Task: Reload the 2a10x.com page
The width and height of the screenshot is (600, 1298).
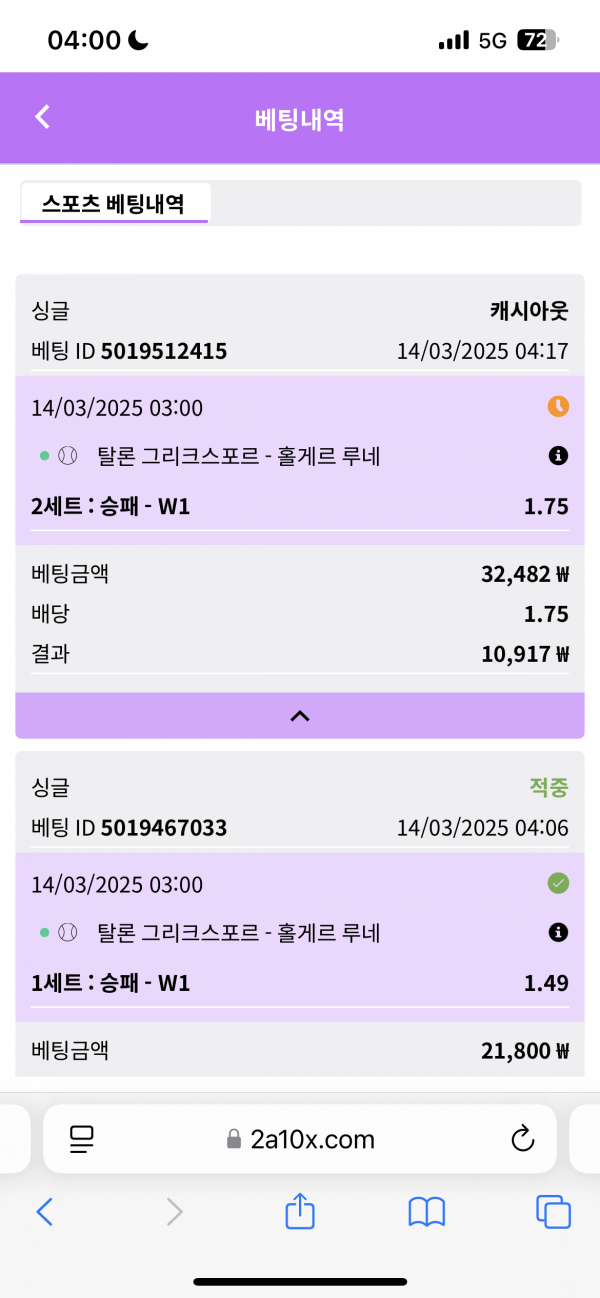Action: 522,1138
